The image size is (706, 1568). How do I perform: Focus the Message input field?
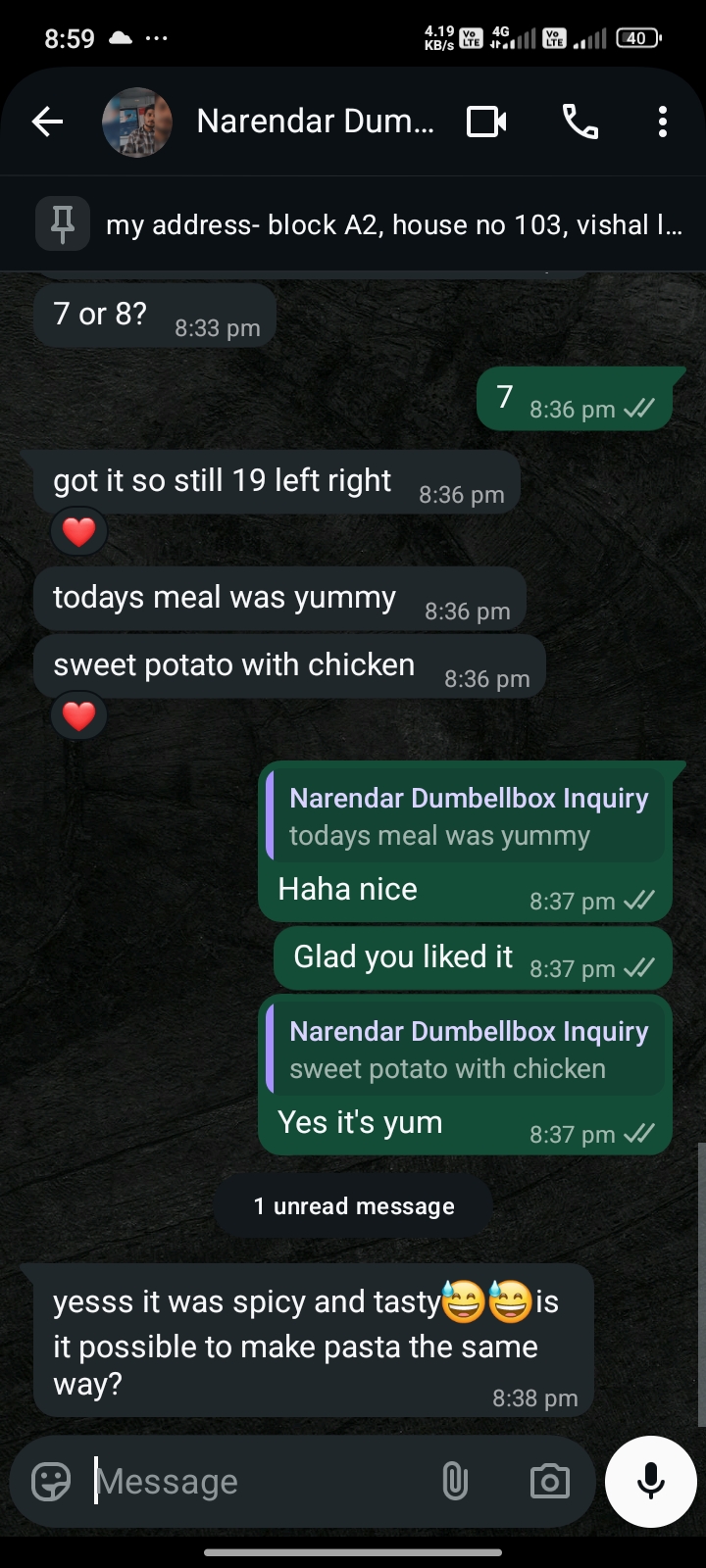[x=255, y=1481]
